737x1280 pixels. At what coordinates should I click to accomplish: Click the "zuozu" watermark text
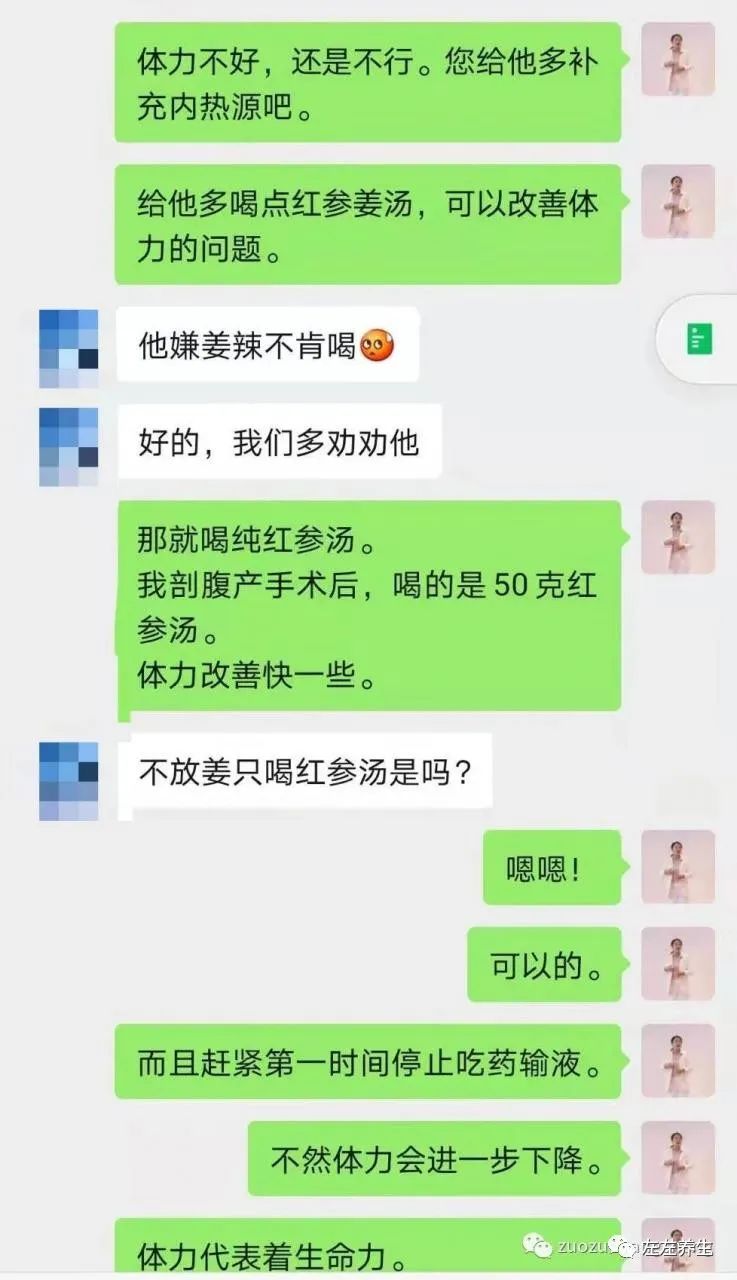tap(581, 1248)
